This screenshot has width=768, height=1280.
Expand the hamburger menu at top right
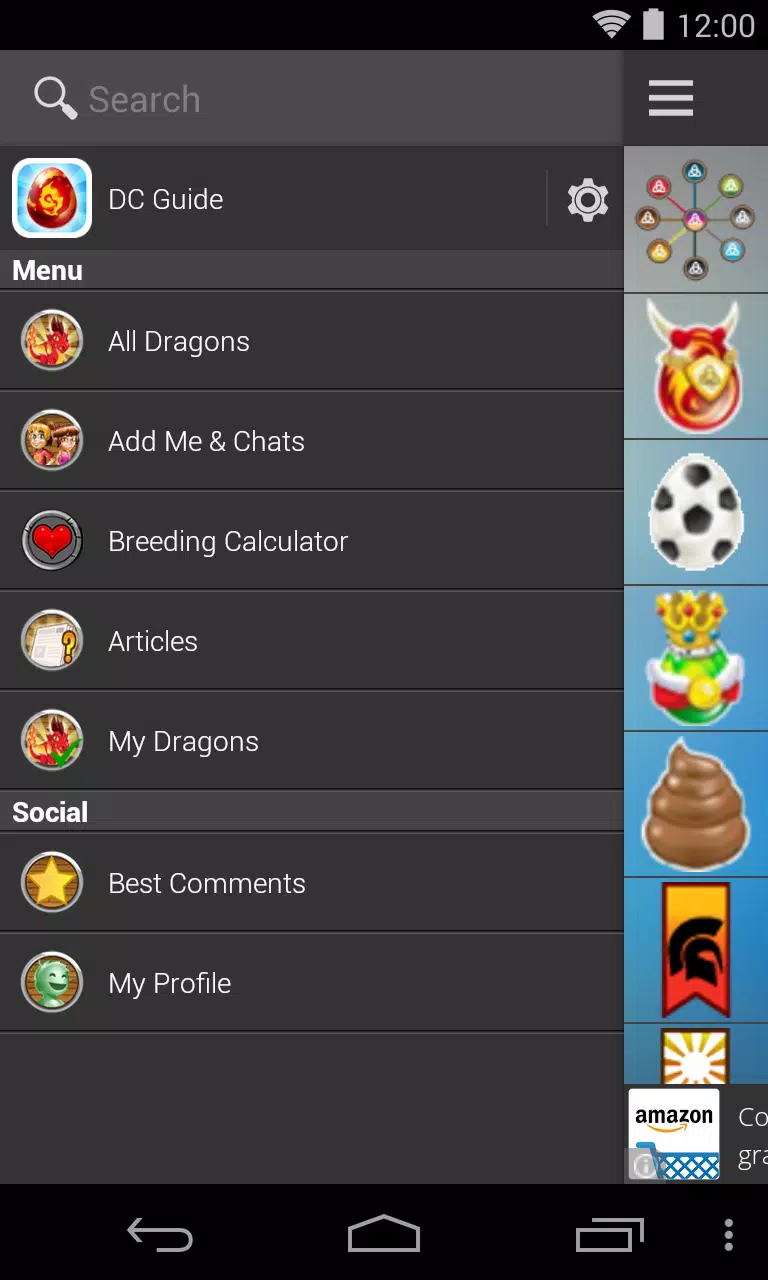coord(670,98)
